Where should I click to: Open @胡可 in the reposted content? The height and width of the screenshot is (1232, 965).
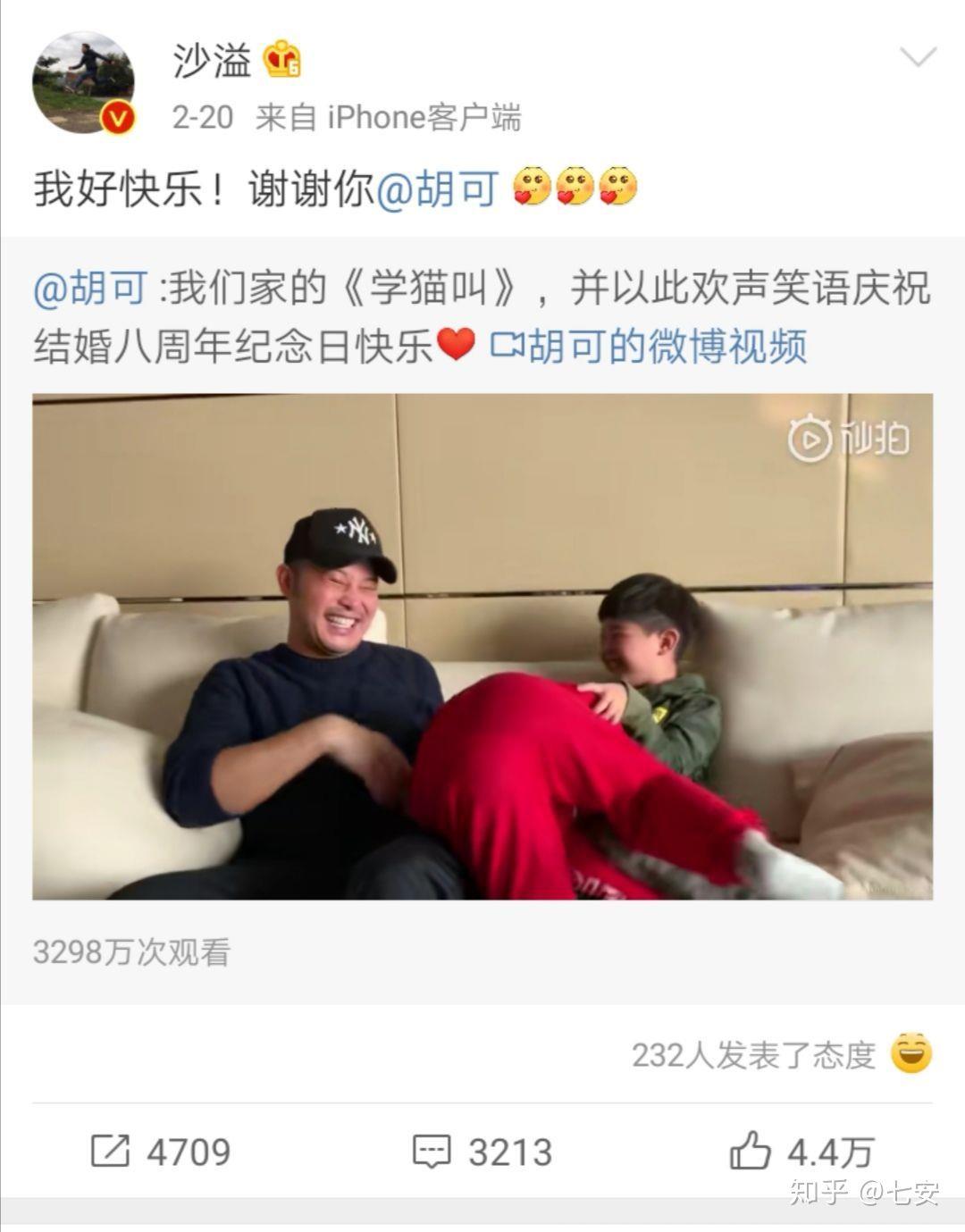point(91,289)
